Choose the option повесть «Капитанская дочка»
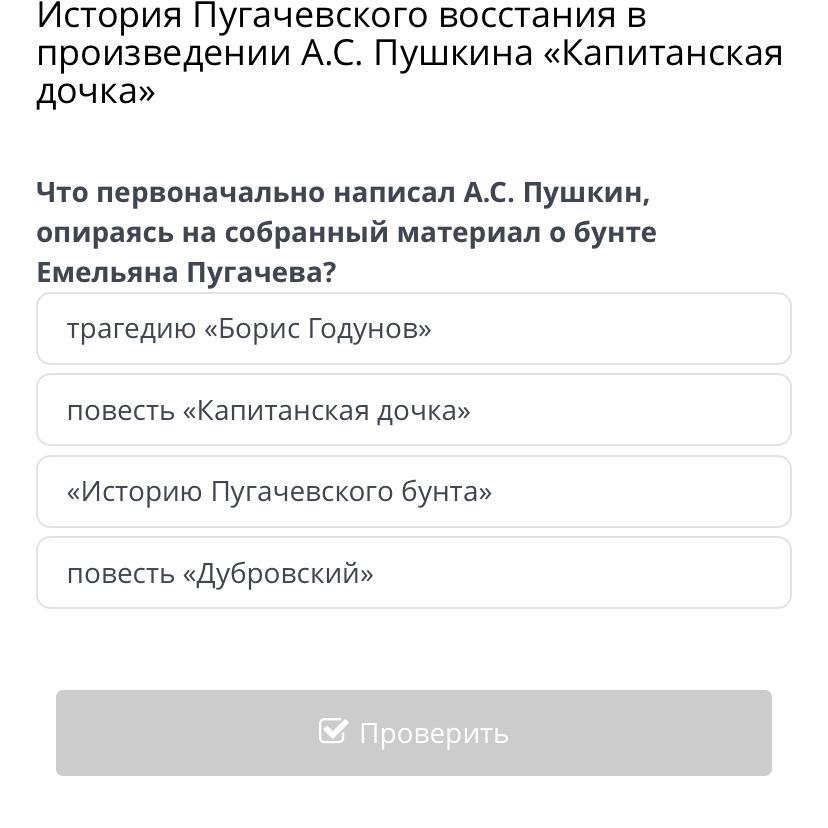The height and width of the screenshot is (828, 828). 413,411
